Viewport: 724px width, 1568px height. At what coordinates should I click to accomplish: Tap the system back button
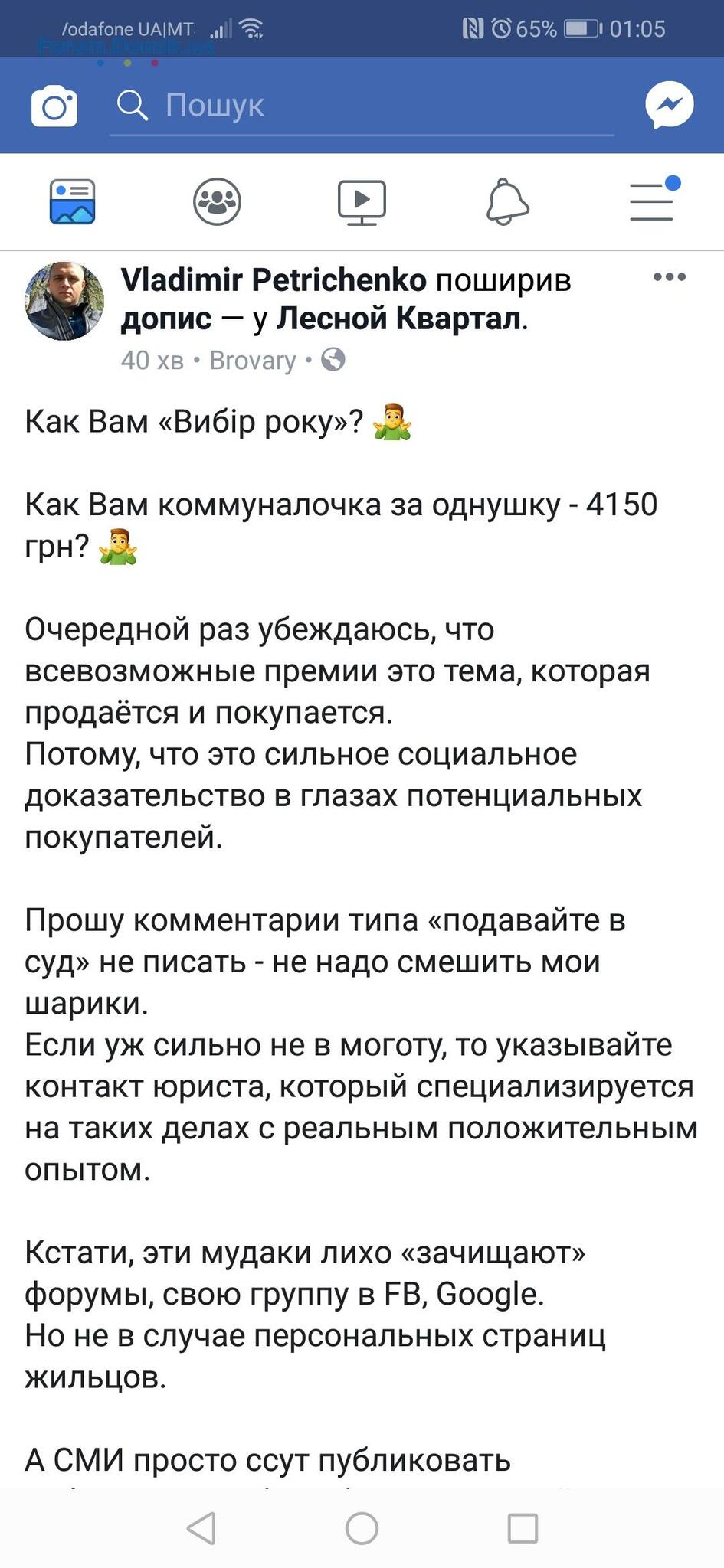click(201, 1528)
